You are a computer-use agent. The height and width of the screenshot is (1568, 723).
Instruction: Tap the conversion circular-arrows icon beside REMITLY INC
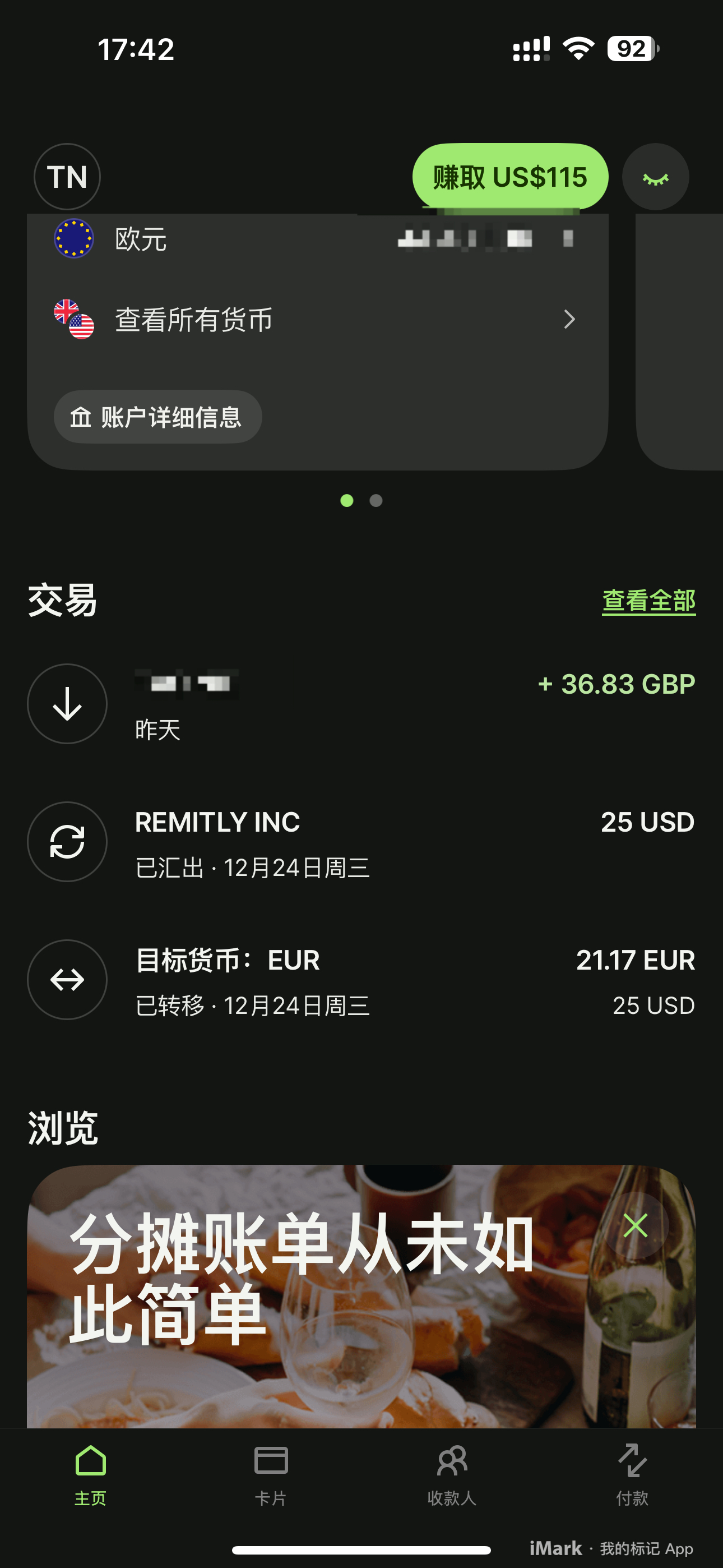[x=67, y=842]
